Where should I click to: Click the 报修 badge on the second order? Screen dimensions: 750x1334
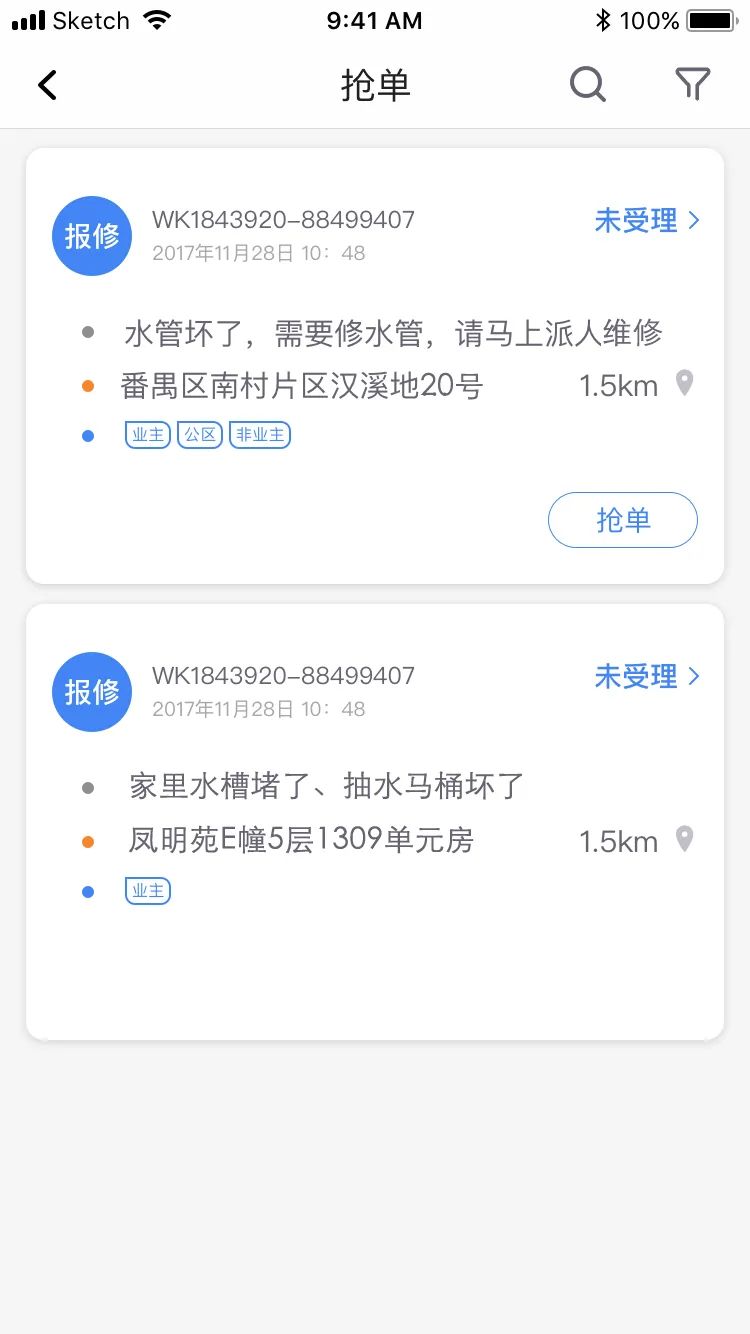pyautogui.click(x=92, y=692)
